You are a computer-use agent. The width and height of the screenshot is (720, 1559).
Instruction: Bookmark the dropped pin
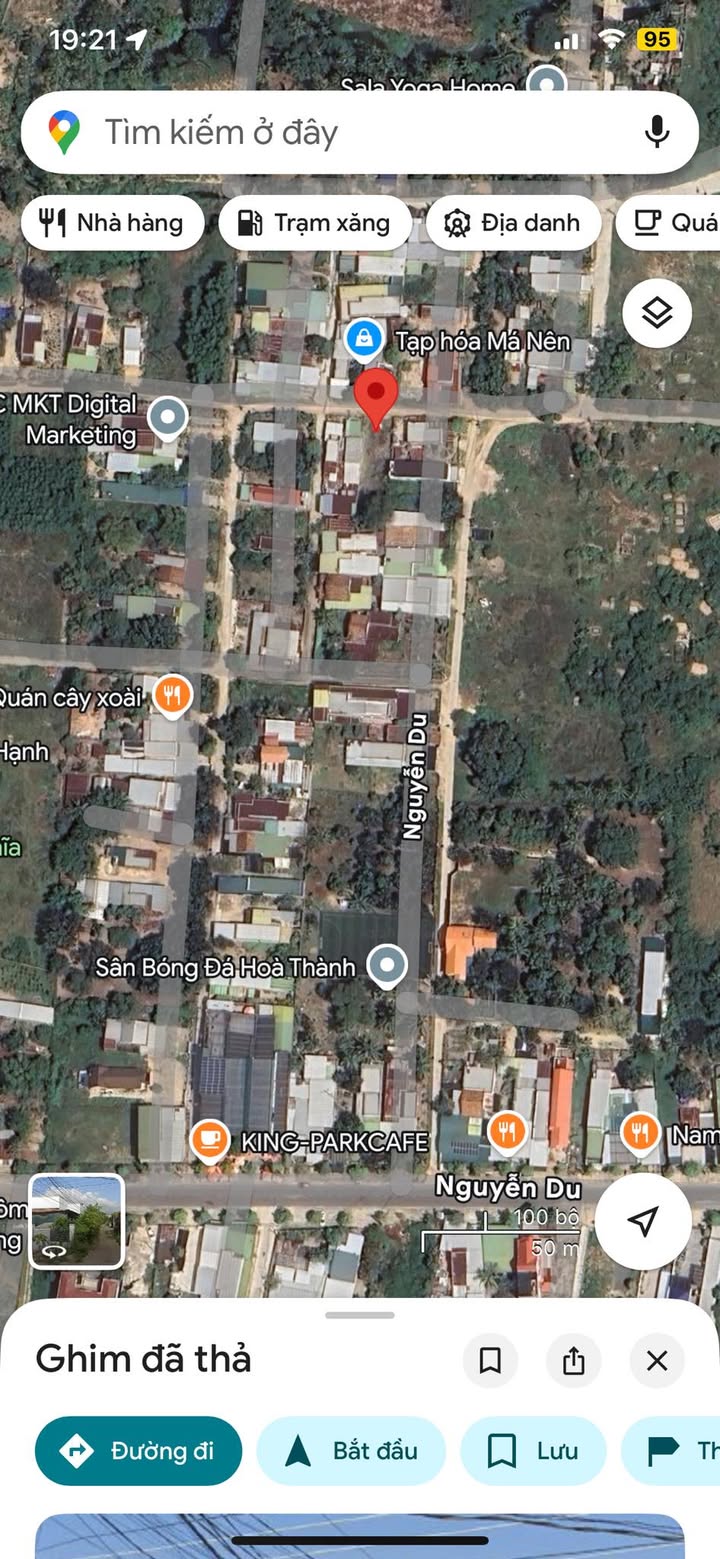pos(490,1360)
